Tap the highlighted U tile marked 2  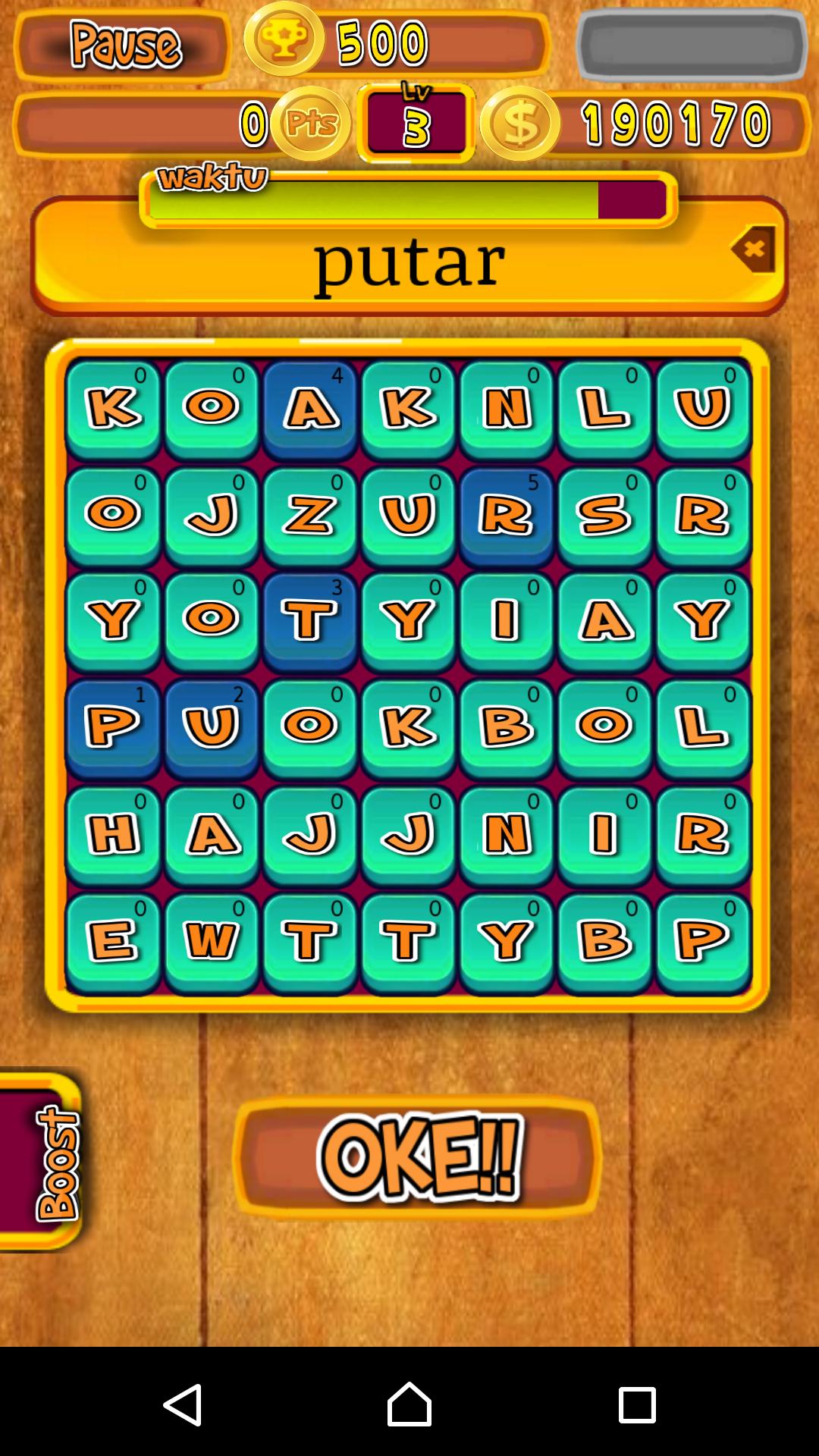(212, 728)
